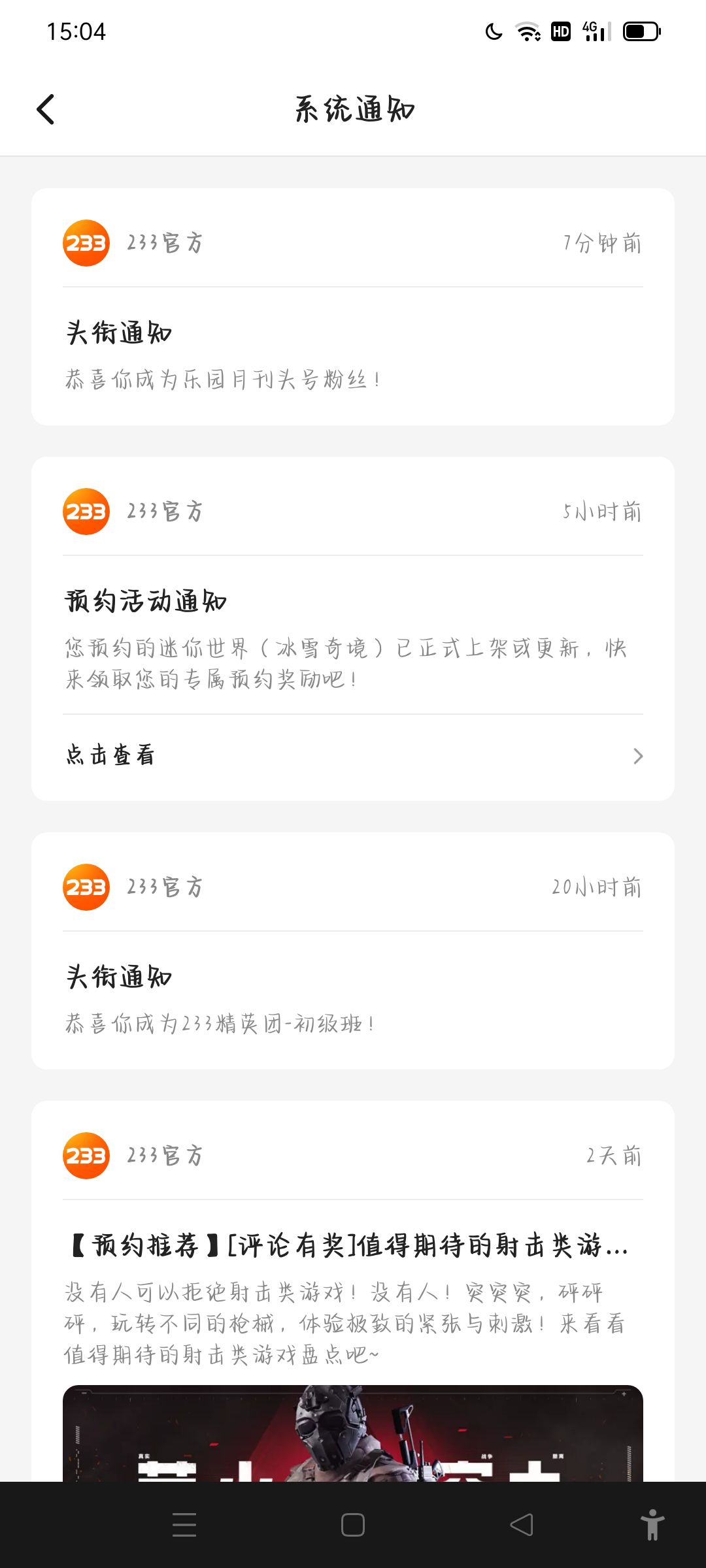Open 点击查看 in the 预约活动通知 card
Screen dimensions: 706x1568
(353, 756)
